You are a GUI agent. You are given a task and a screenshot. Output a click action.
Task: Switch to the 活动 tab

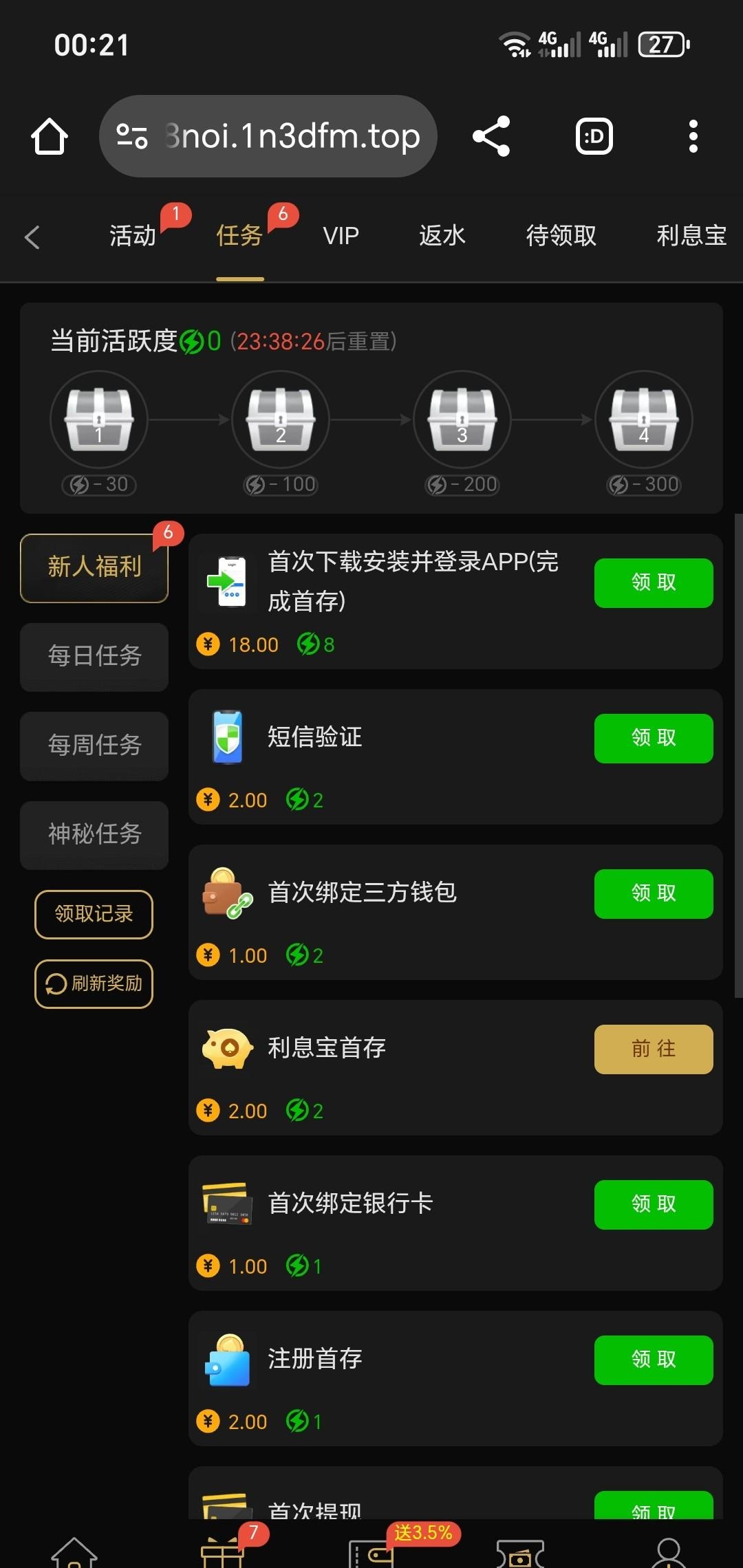coord(133,236)
